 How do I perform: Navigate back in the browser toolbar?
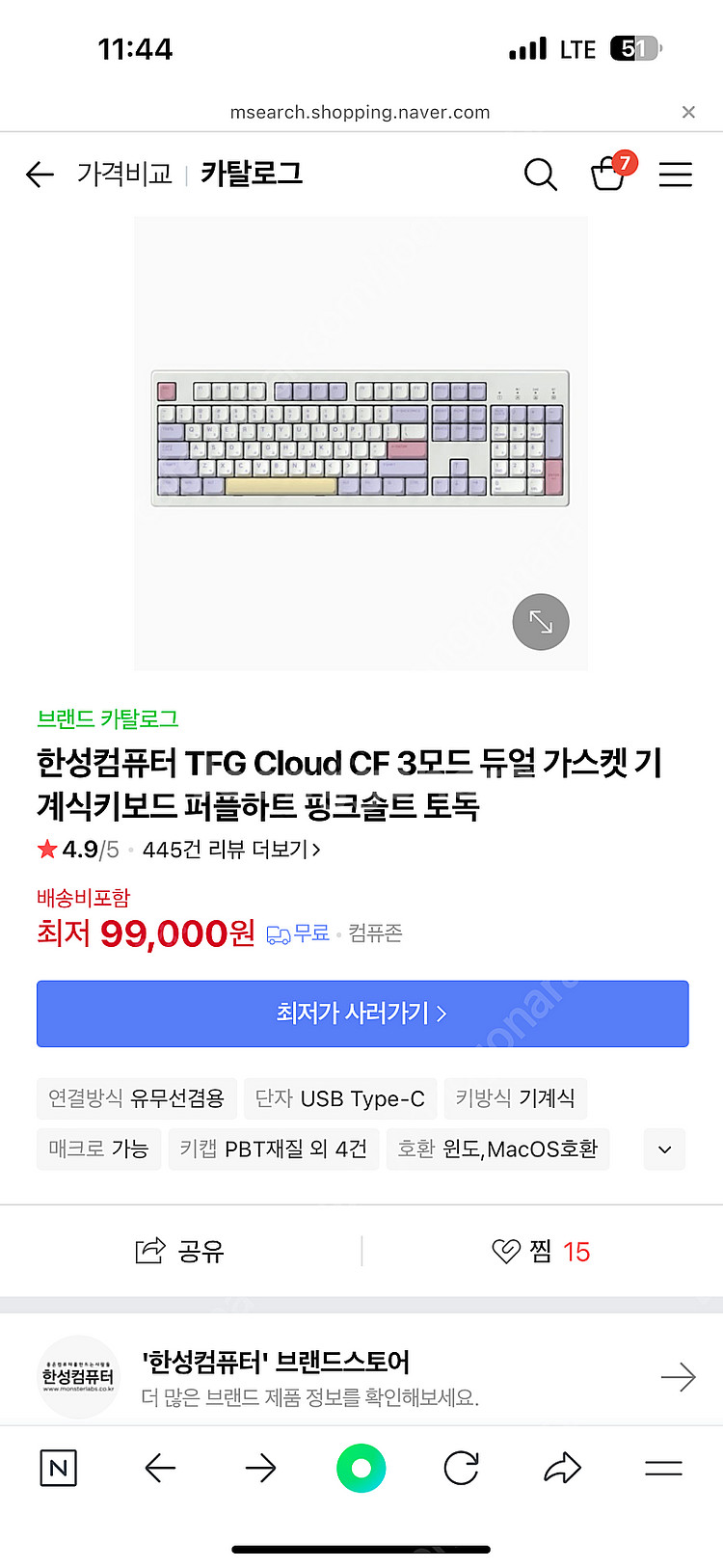pyautogui.click(x=160, y=1469)
